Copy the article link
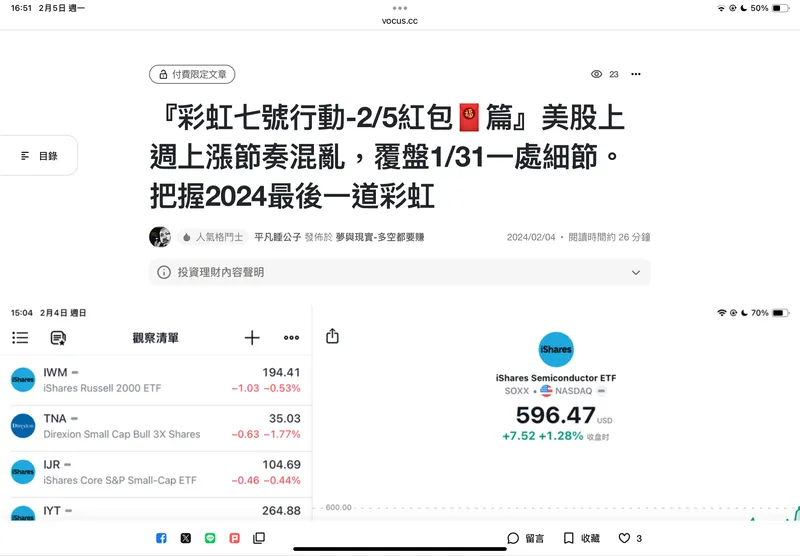800x556 pixels. pyautogui.click(x=259, y=538)
